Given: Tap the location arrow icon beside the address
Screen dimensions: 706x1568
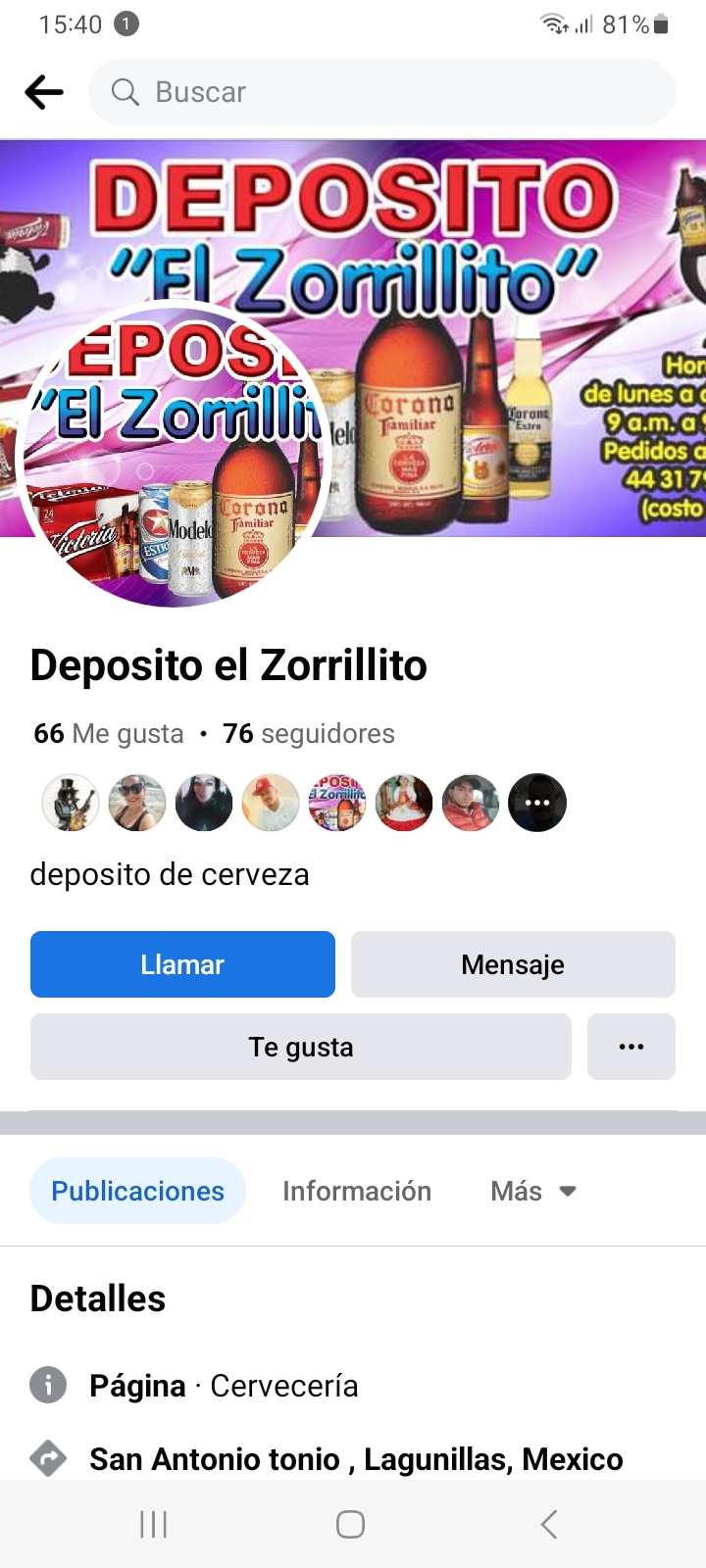Looking at the screenshot, I should pos(49,1459).
